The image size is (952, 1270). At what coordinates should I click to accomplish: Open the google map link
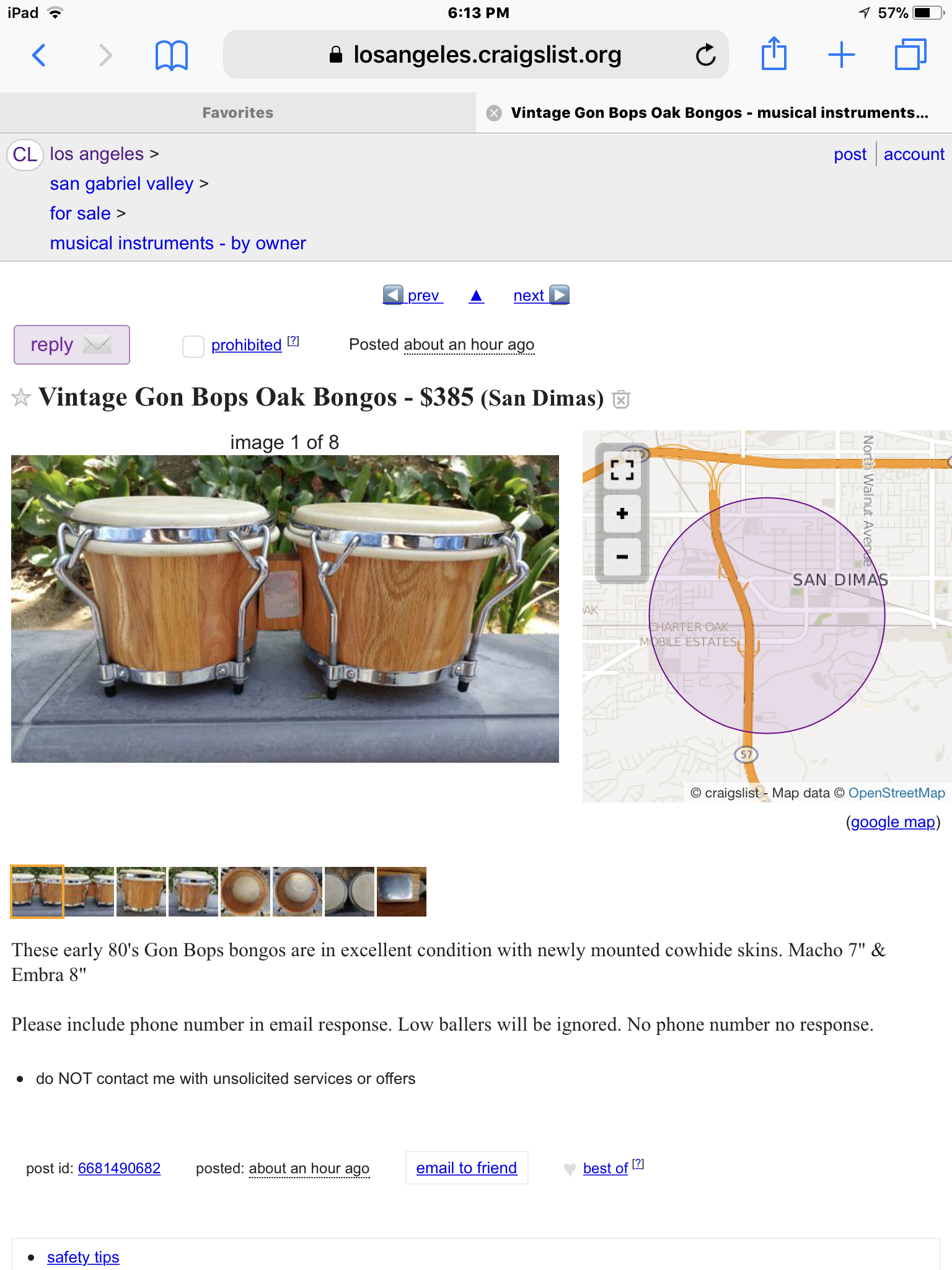coord(892,822)
